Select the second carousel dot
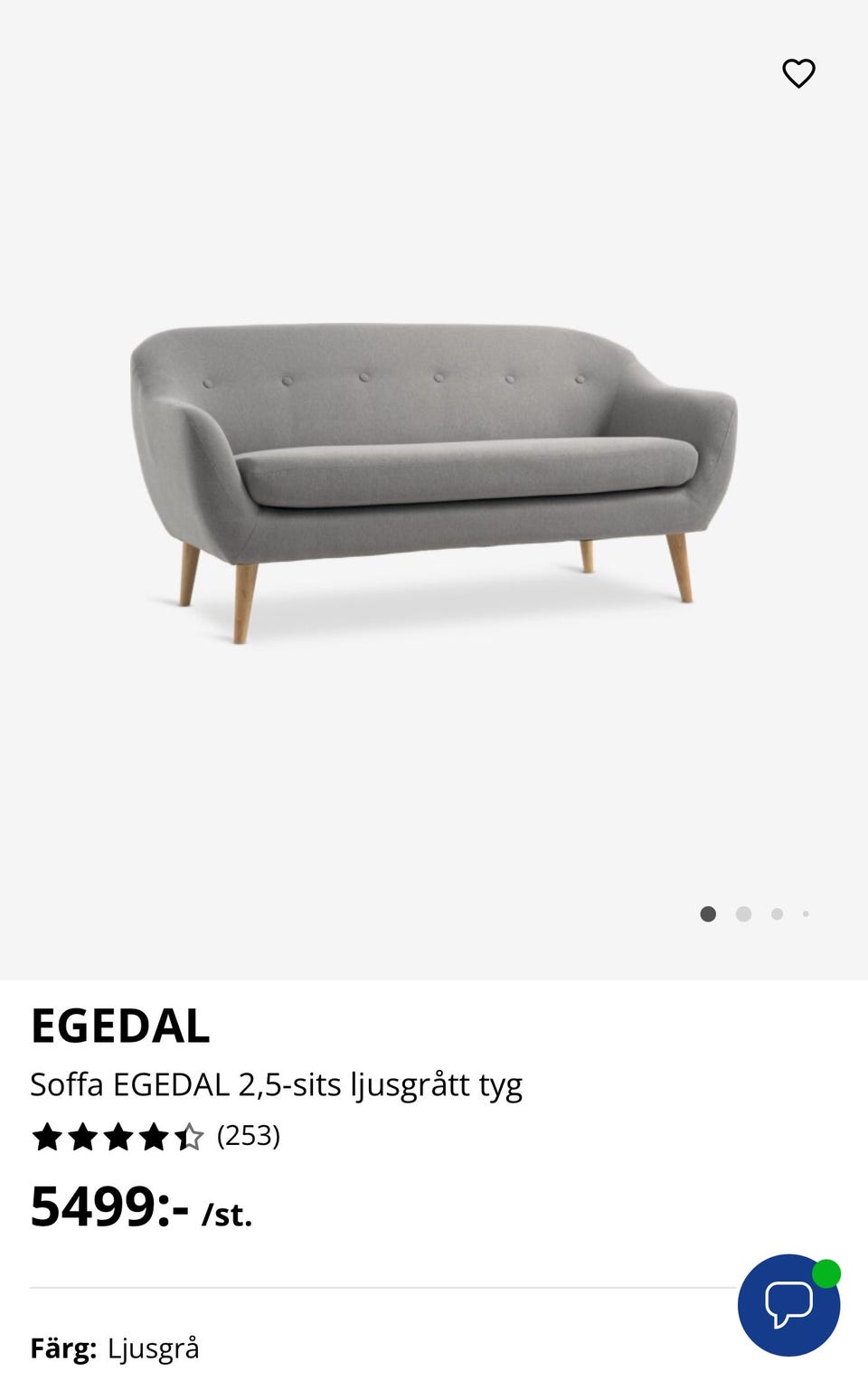868x1381 pixels. (744, 914)
